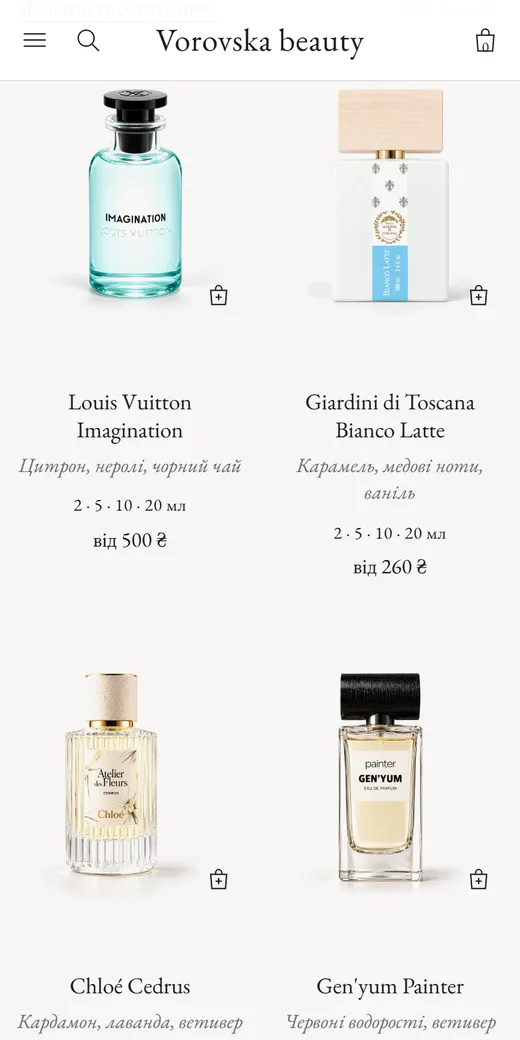Open the Gen'yum Painter product image
This screenshot has width=520, height=1040.
tap(380, 777)
